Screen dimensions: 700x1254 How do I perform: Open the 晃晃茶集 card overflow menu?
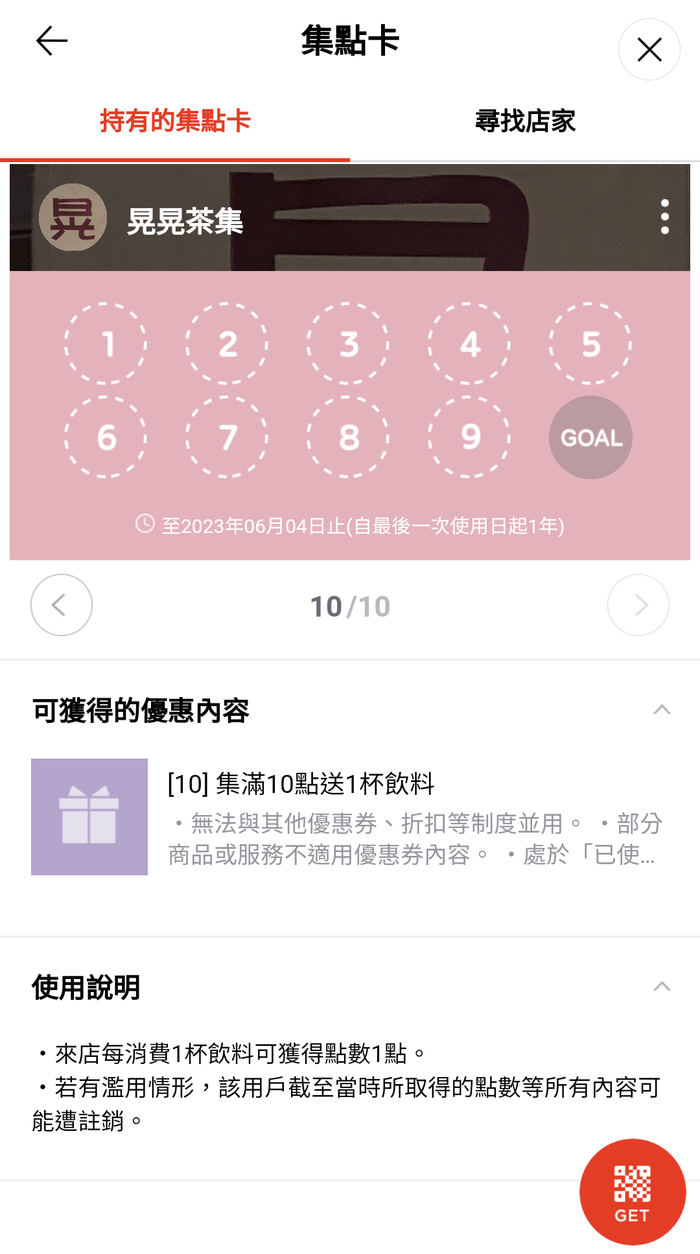[665, 217]
